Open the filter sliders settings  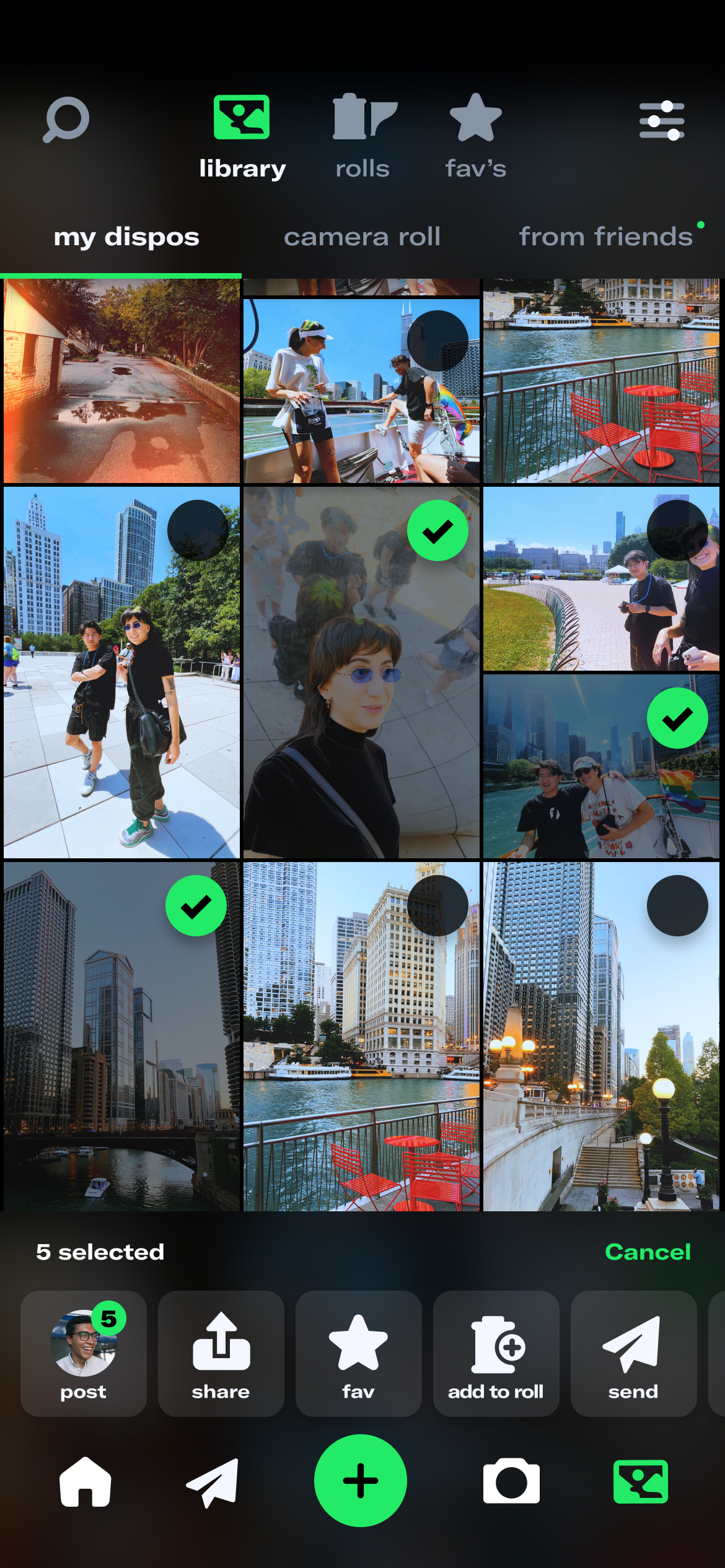[x=662, y=120]
